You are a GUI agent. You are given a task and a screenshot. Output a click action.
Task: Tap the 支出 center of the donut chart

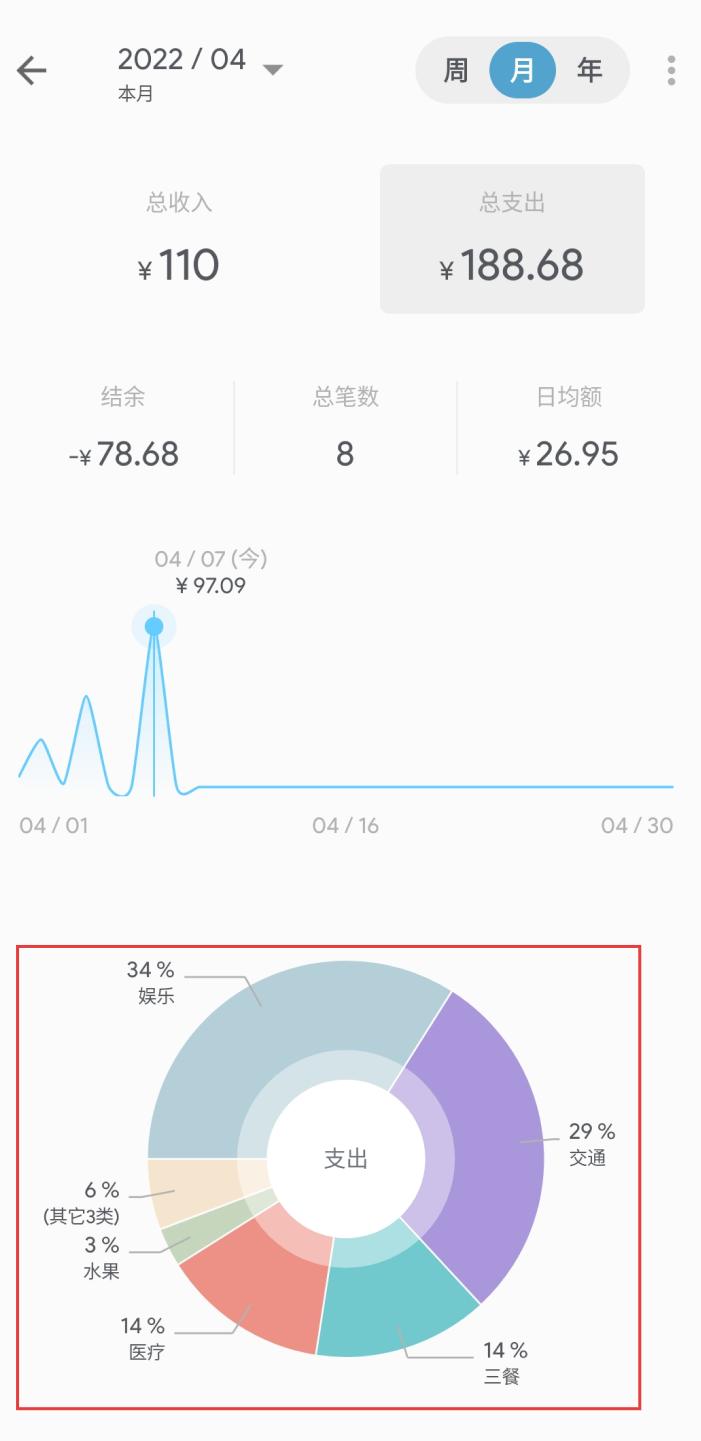pyautogui.click(x=346, y=1158)
